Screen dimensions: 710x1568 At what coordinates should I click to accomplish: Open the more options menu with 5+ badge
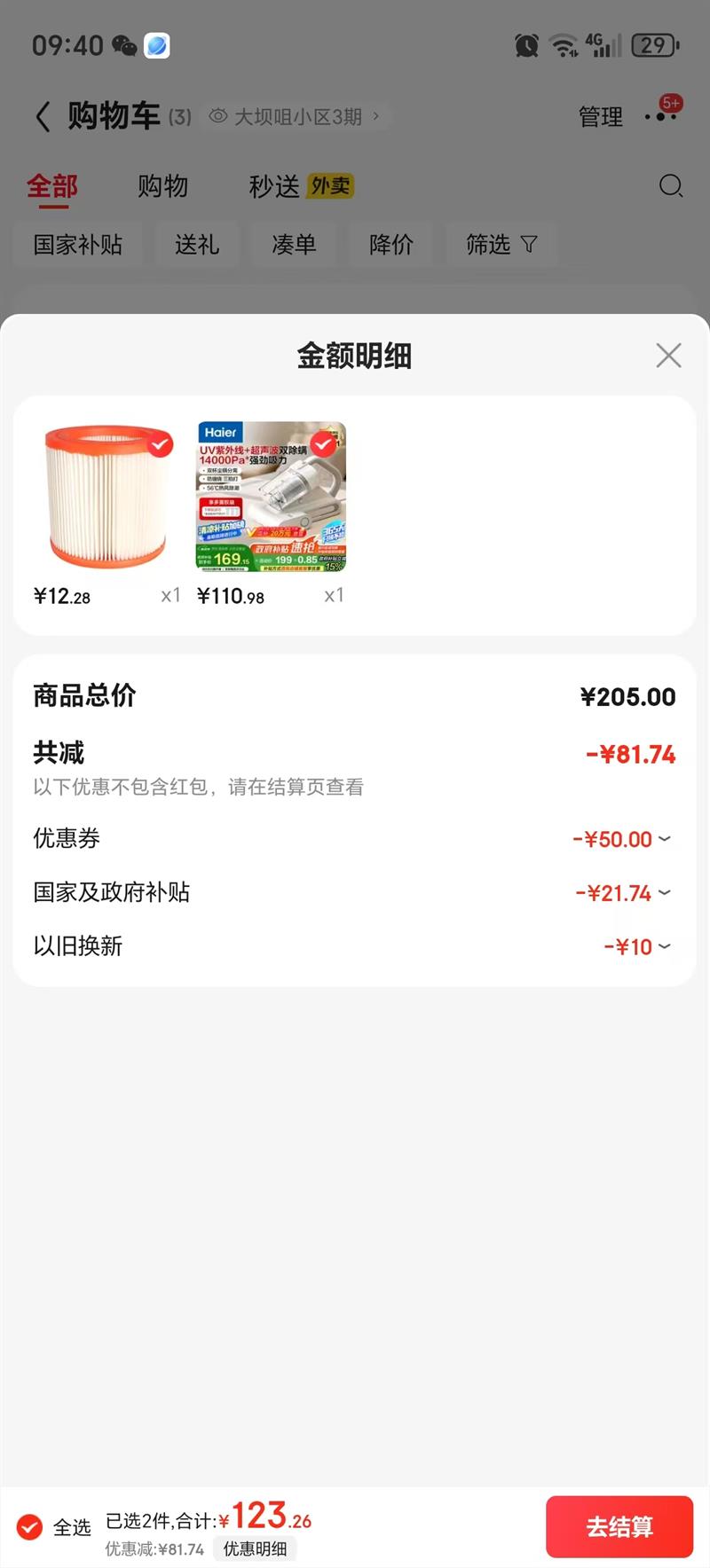(661, 115)
